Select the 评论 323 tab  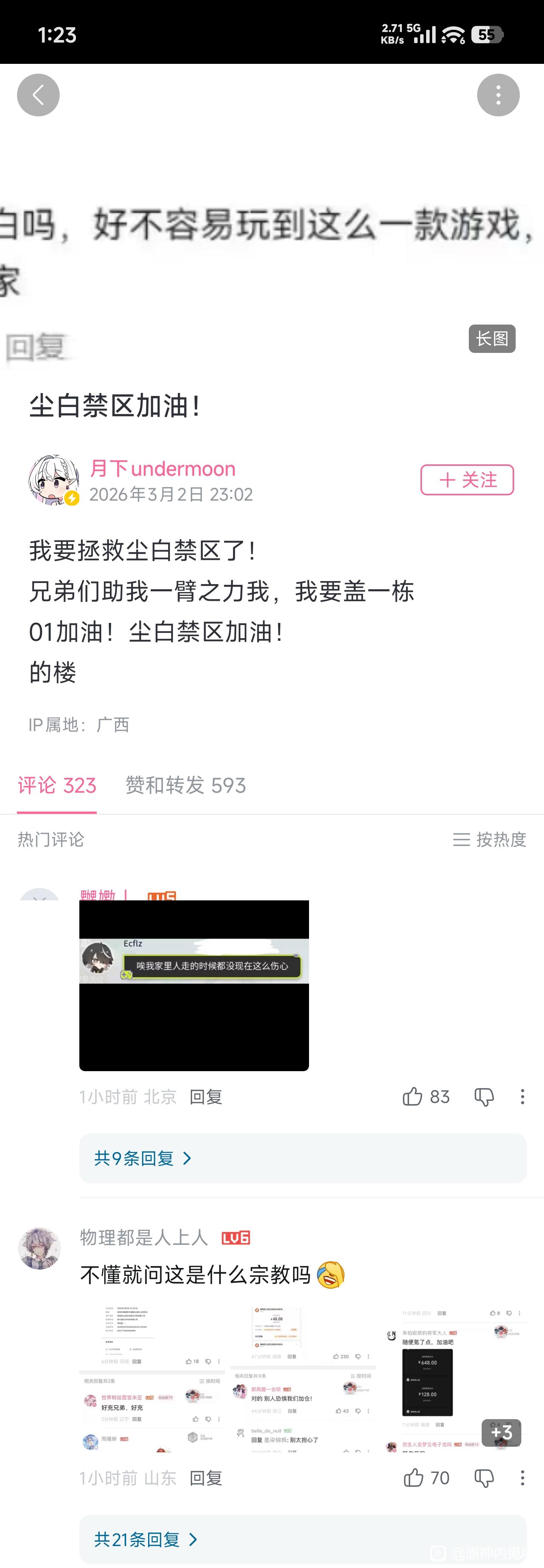57,785
